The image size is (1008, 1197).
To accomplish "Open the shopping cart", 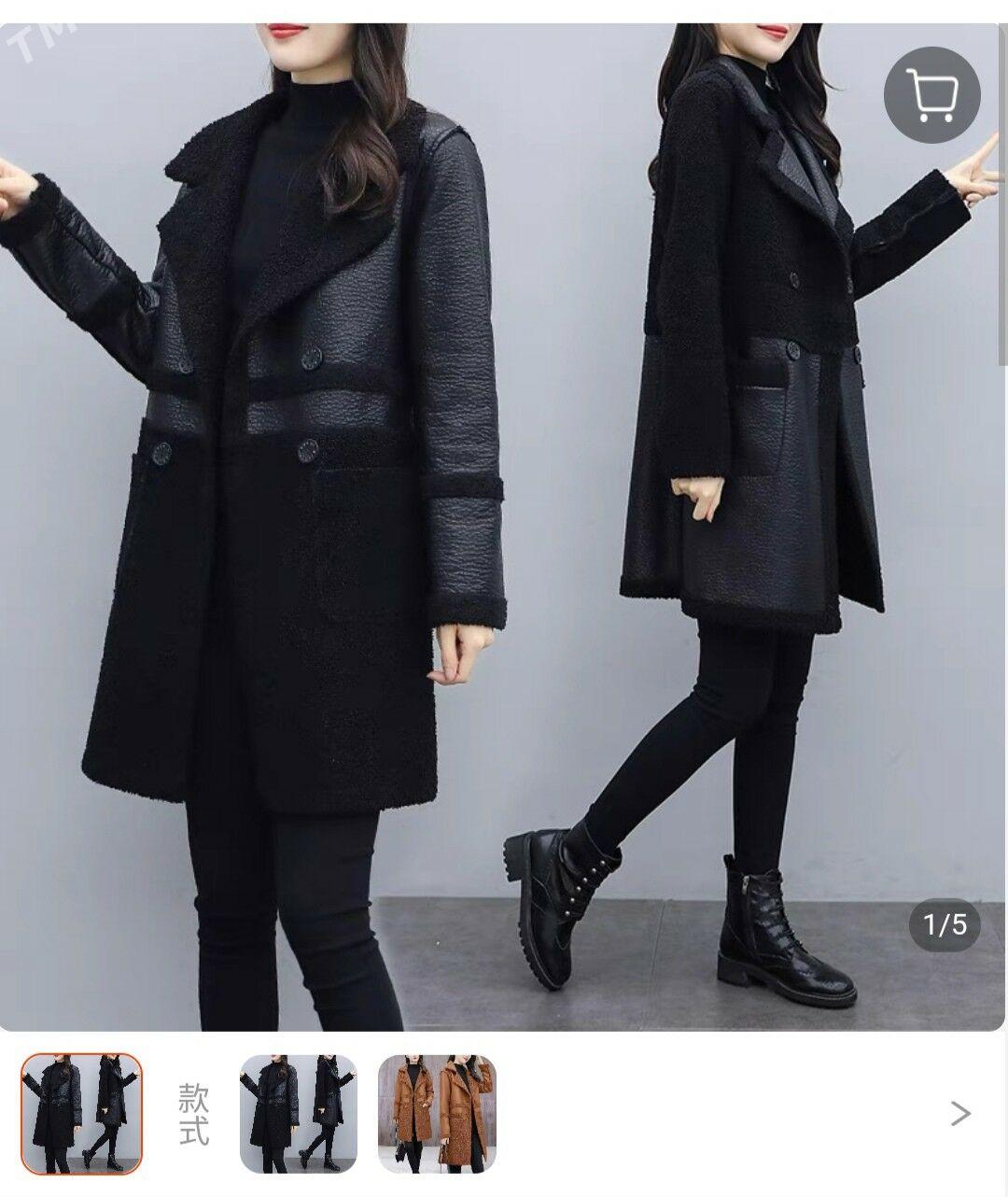I will [931, 93].
